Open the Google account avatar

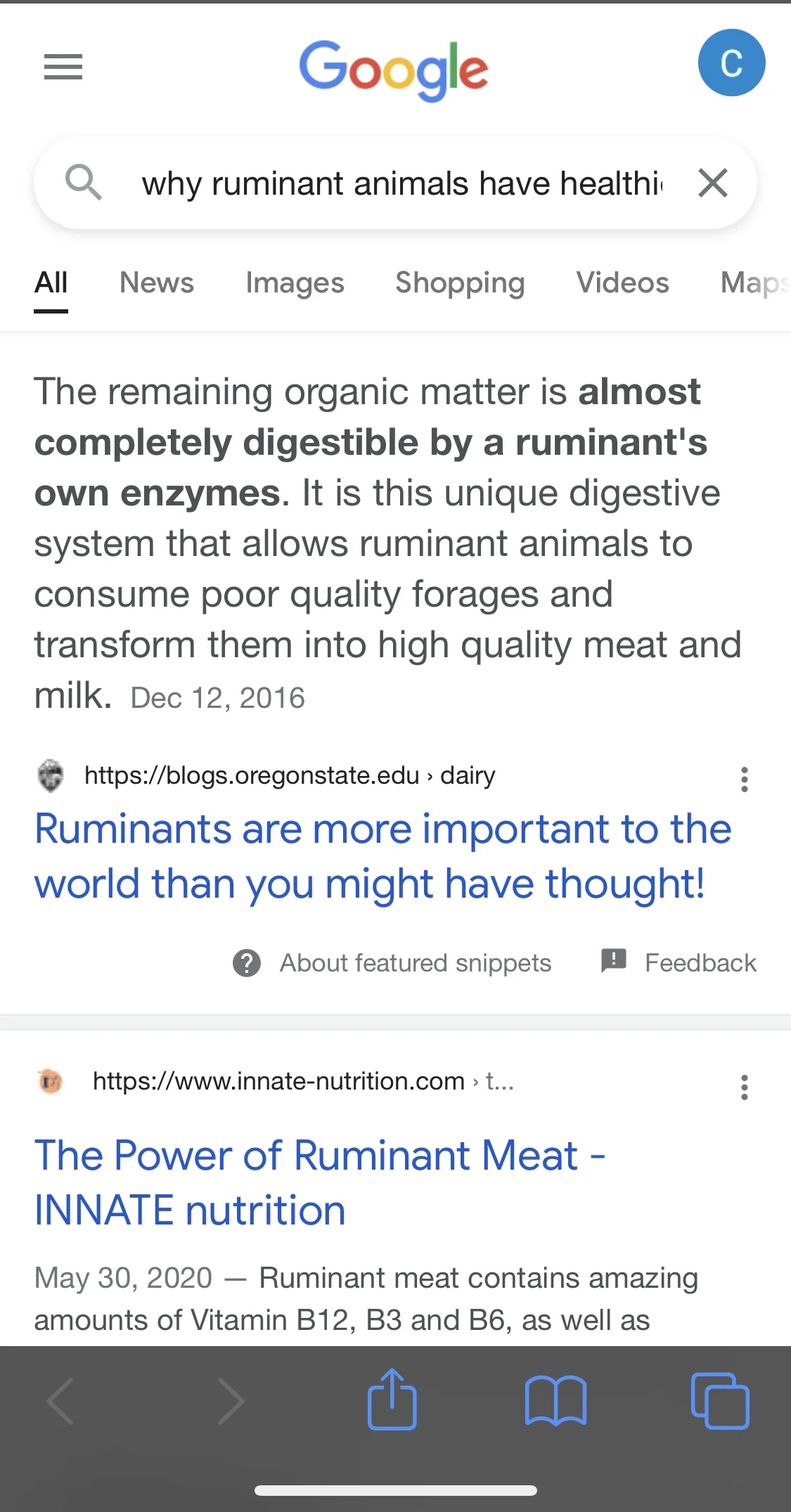coord(731,63)
